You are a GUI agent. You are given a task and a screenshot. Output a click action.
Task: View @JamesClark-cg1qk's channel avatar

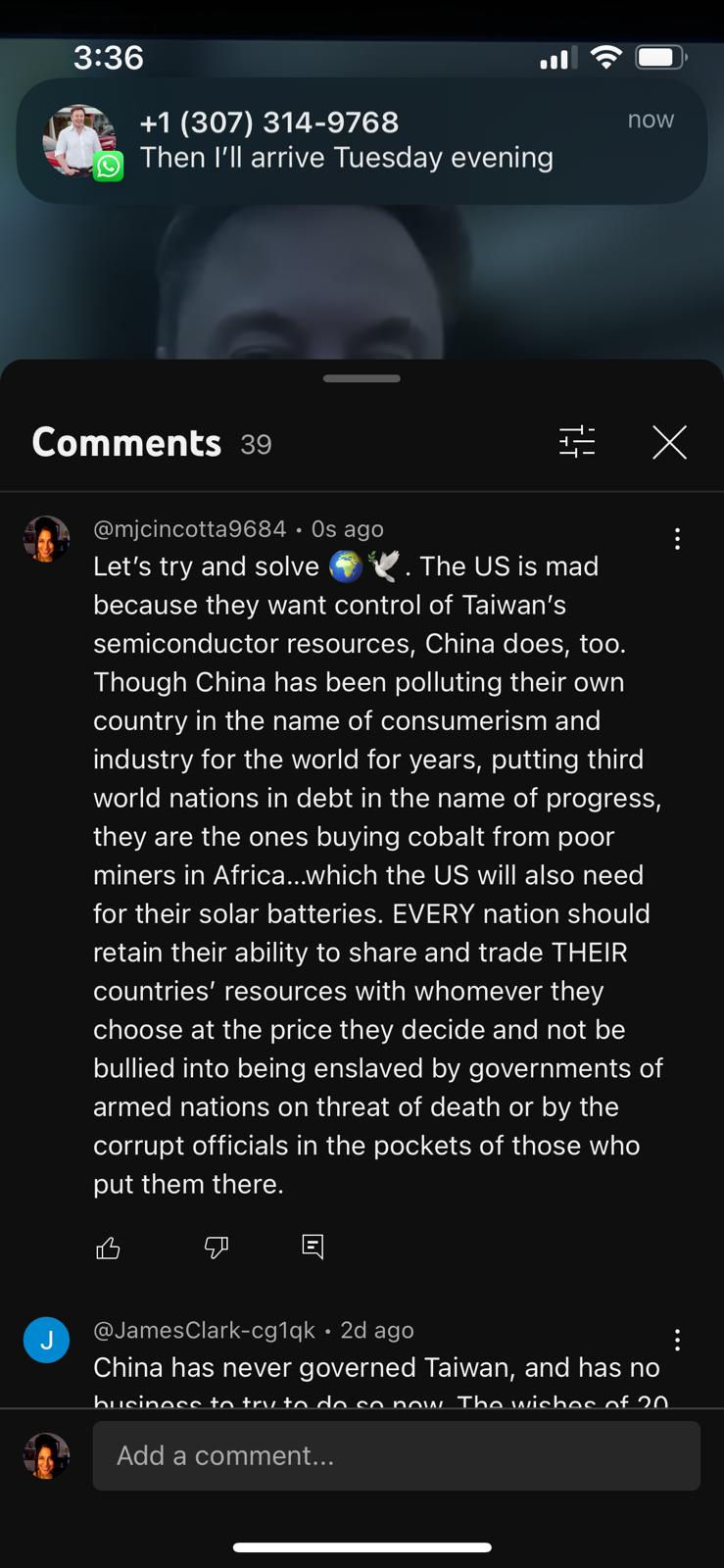coord(46,1340)
